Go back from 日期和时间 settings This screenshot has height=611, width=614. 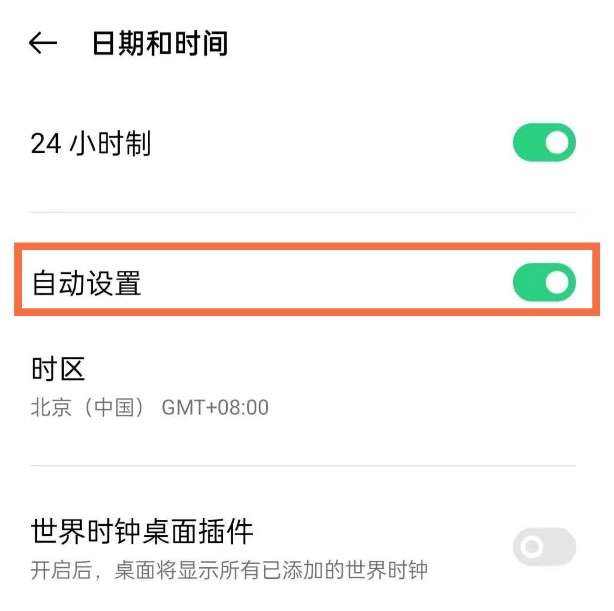click(x=43, y=43)
